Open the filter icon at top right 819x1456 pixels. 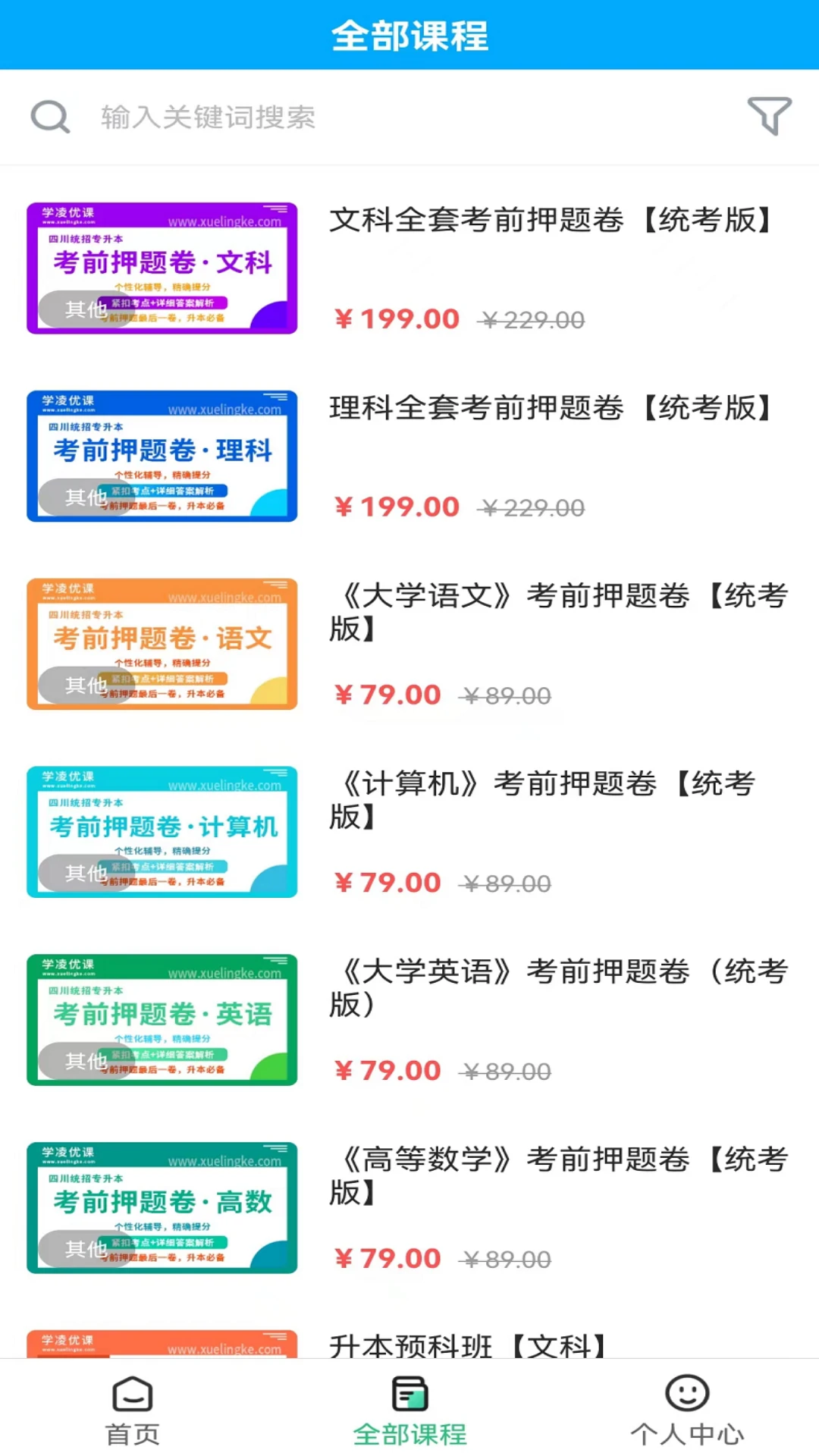[x=770, y=117]
